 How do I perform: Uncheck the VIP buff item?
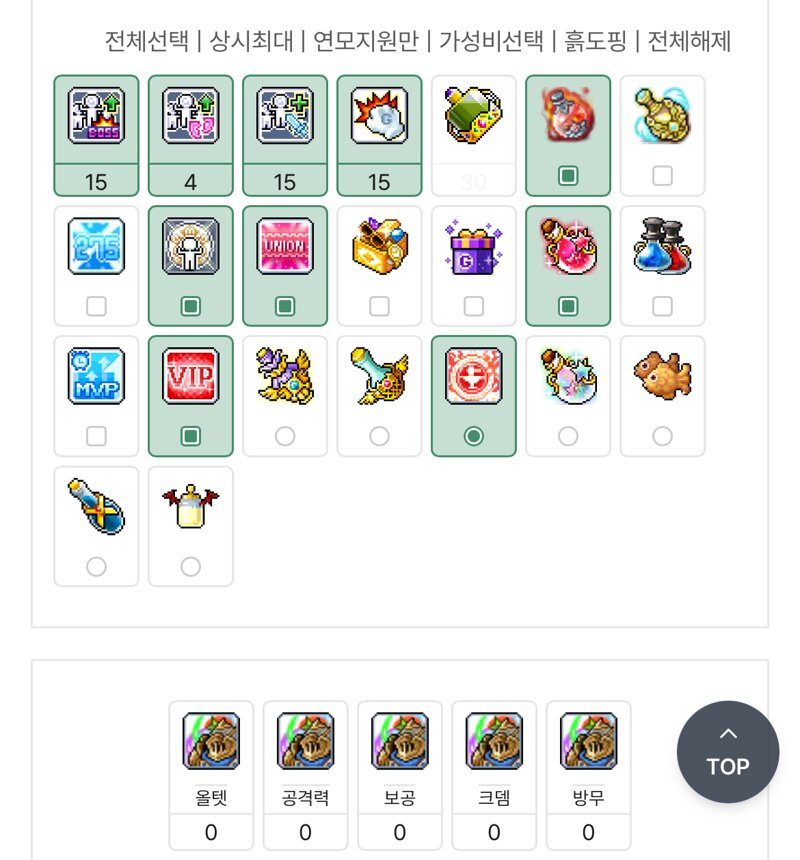[x=191, y=436]
